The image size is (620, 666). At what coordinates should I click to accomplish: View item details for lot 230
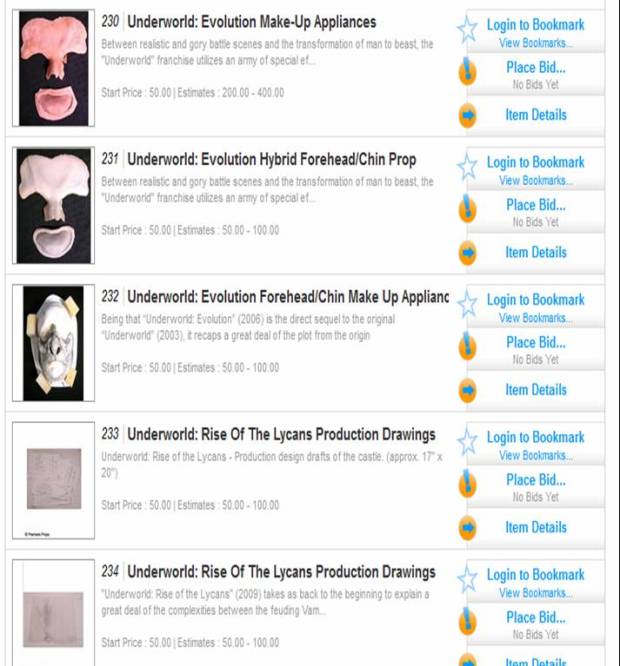pyautogui.click(x=535, y=115)
